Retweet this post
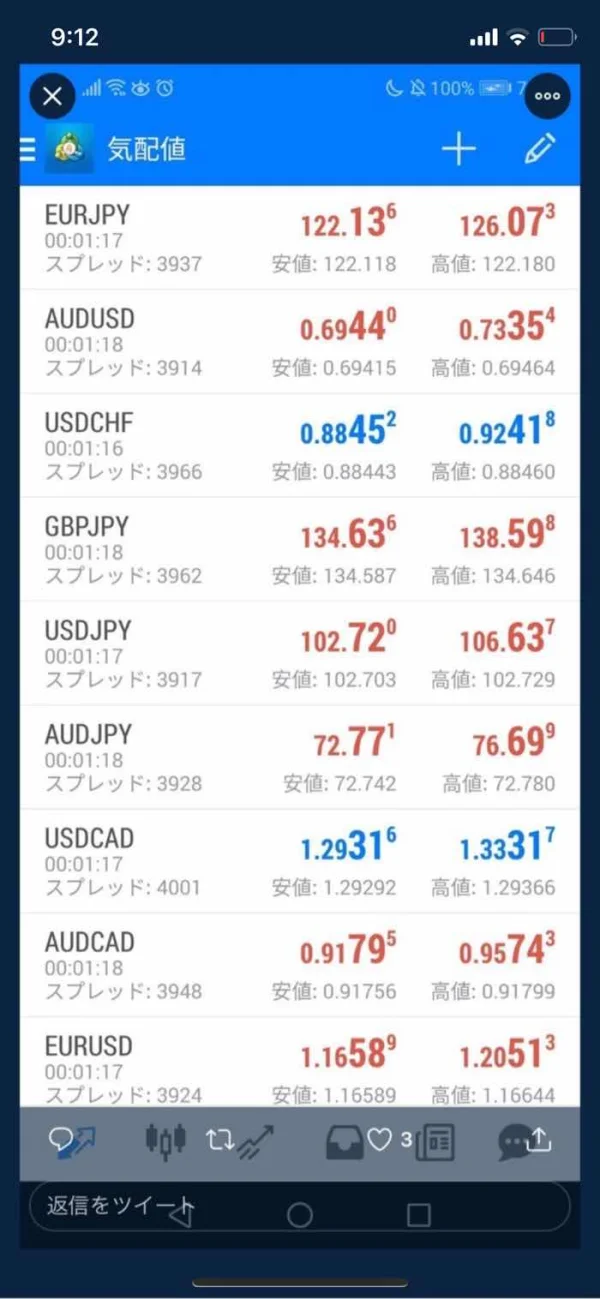This screenshot has width=600, height=1299. click(220, 1139)
